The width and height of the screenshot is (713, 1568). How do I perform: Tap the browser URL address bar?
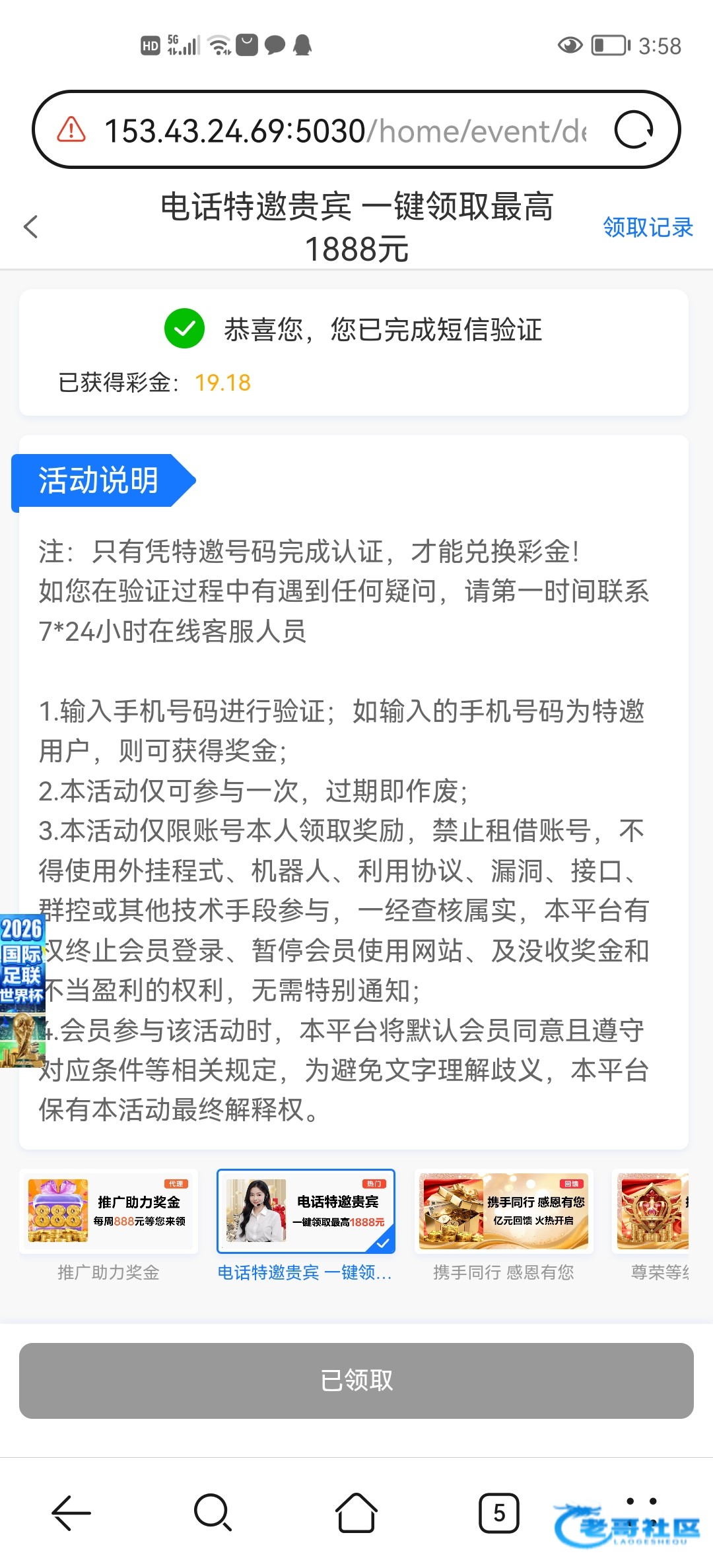pyautogui.click(x=343, y=130)
